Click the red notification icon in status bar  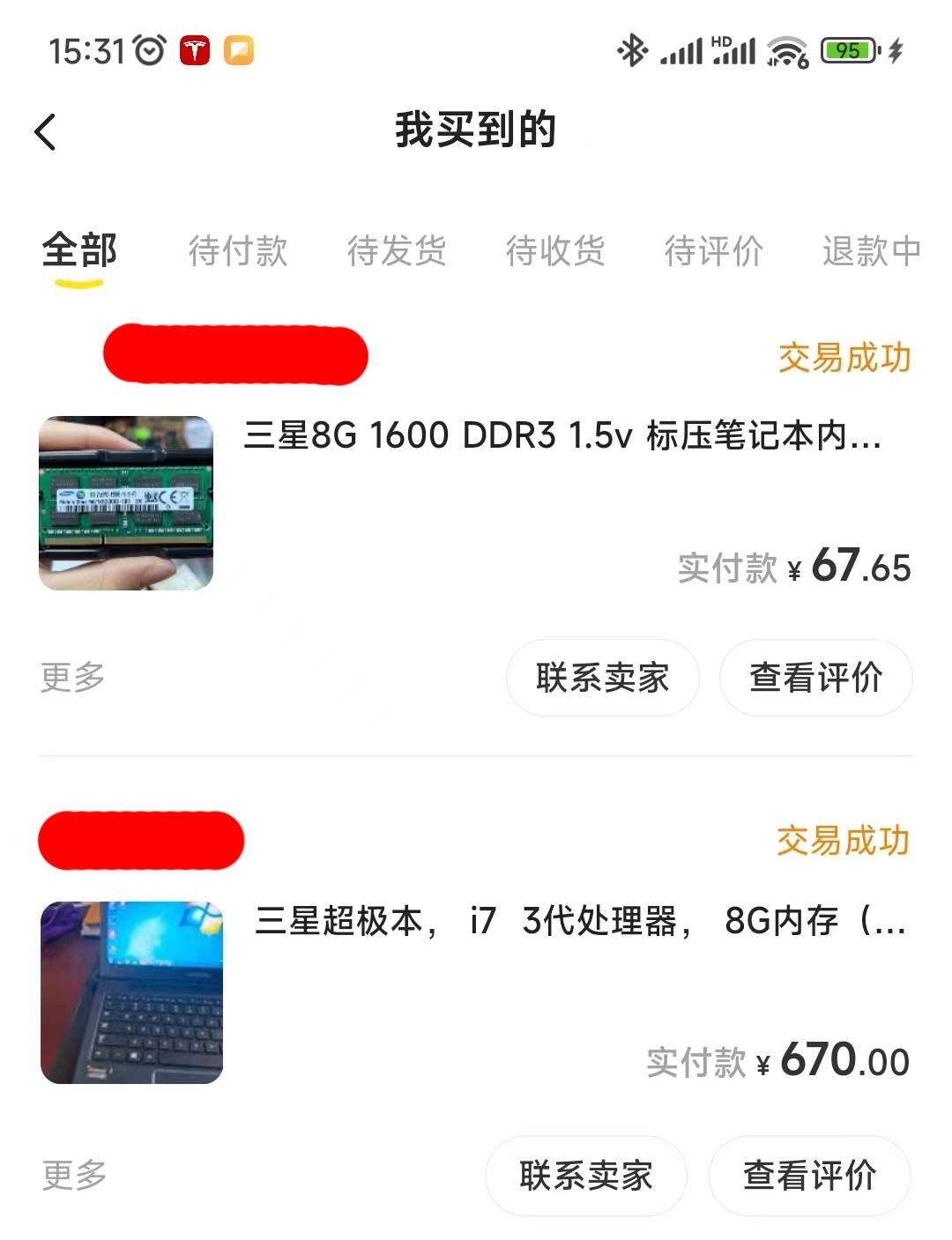click(x=196, y=50)
